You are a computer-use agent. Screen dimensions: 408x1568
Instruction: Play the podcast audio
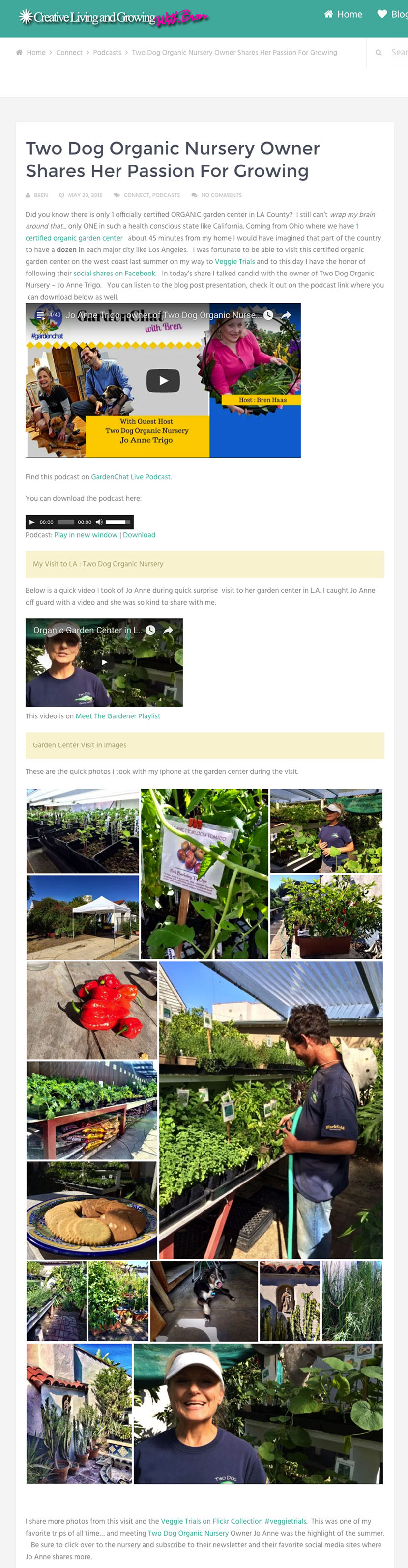point(32,522)
